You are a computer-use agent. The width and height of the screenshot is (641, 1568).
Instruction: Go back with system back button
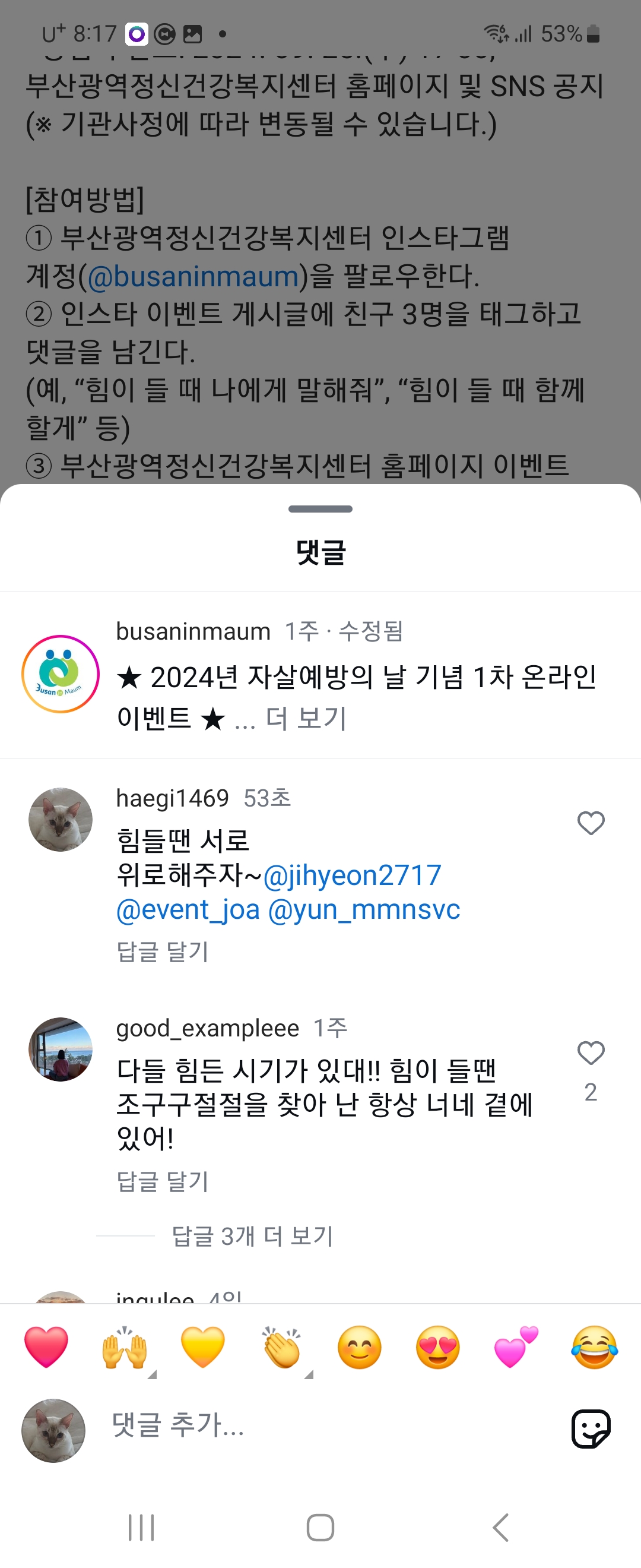point(500,1526)
